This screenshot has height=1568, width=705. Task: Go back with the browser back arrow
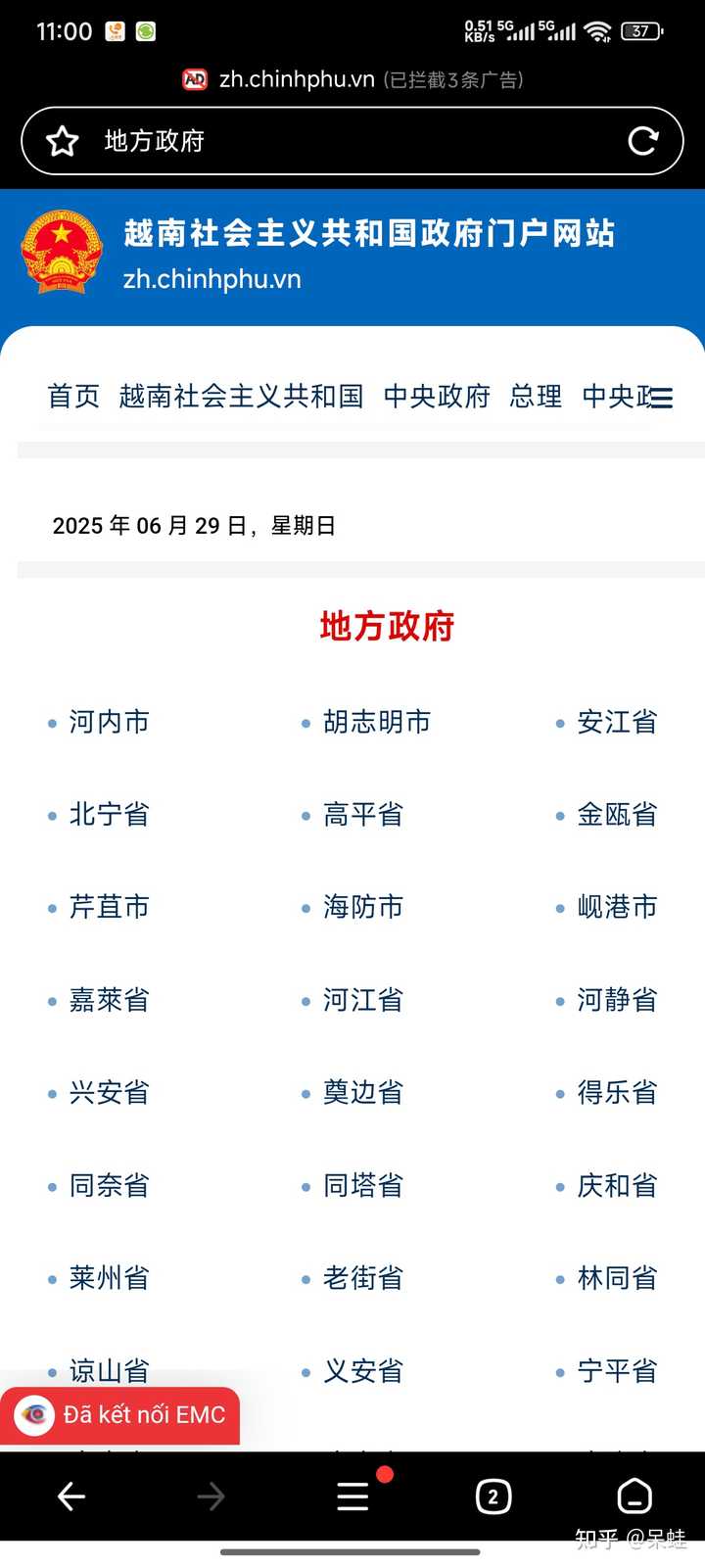[71, 1496]
